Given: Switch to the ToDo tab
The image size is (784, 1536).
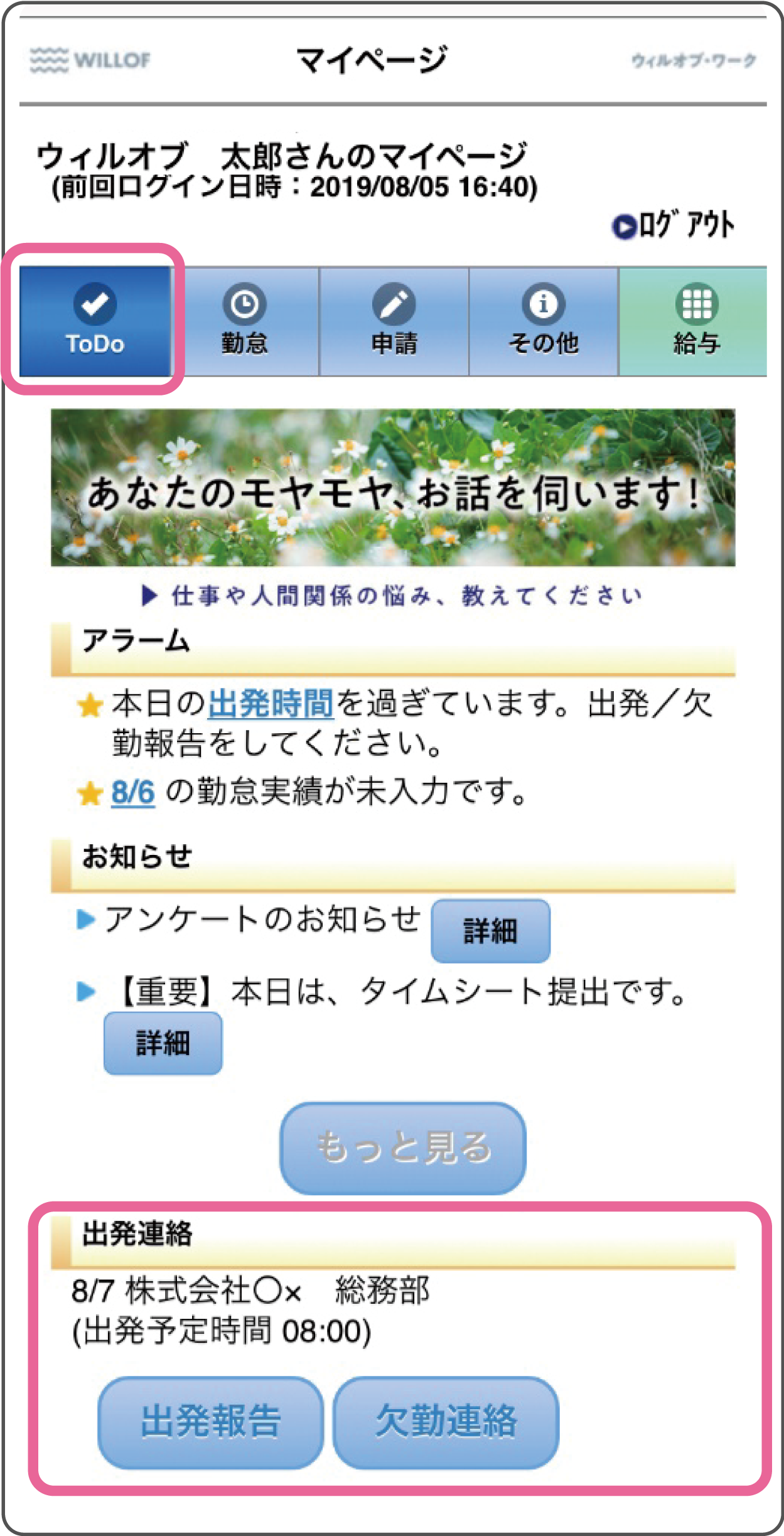Looking at the screenshot, I should (x=95, y=321).
